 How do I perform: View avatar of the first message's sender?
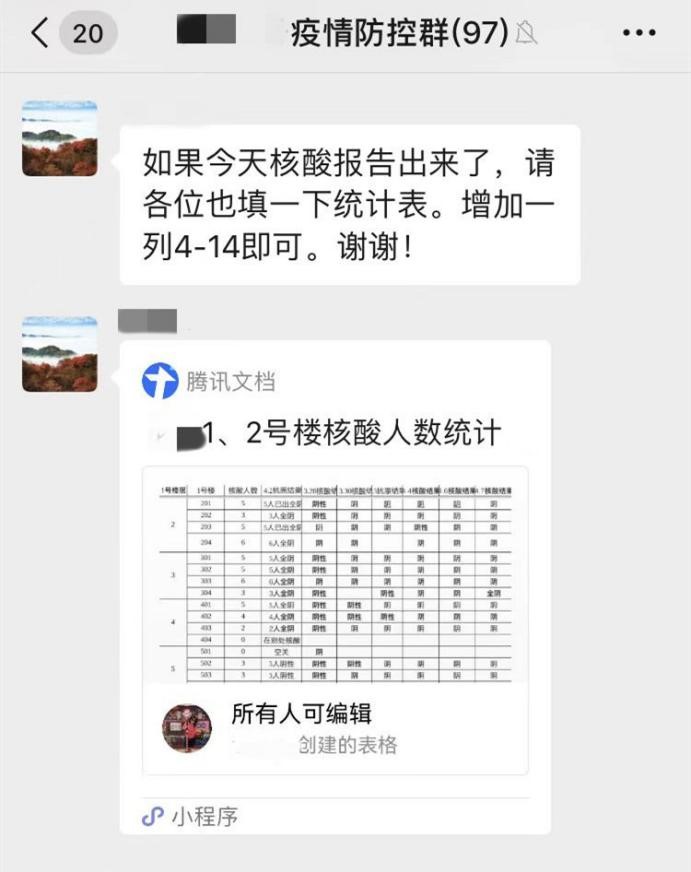[60, 138]
